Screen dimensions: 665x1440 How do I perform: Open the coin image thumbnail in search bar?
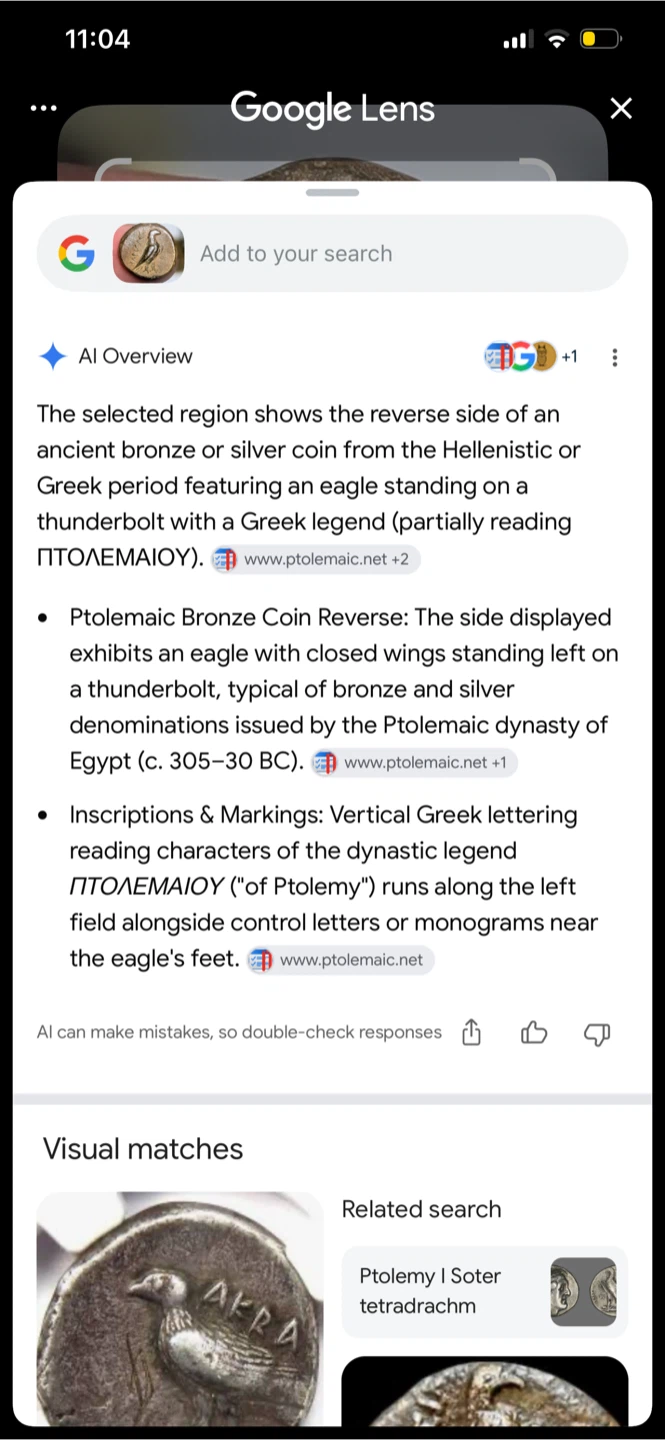pyautogui.click(x=148, y=254)
